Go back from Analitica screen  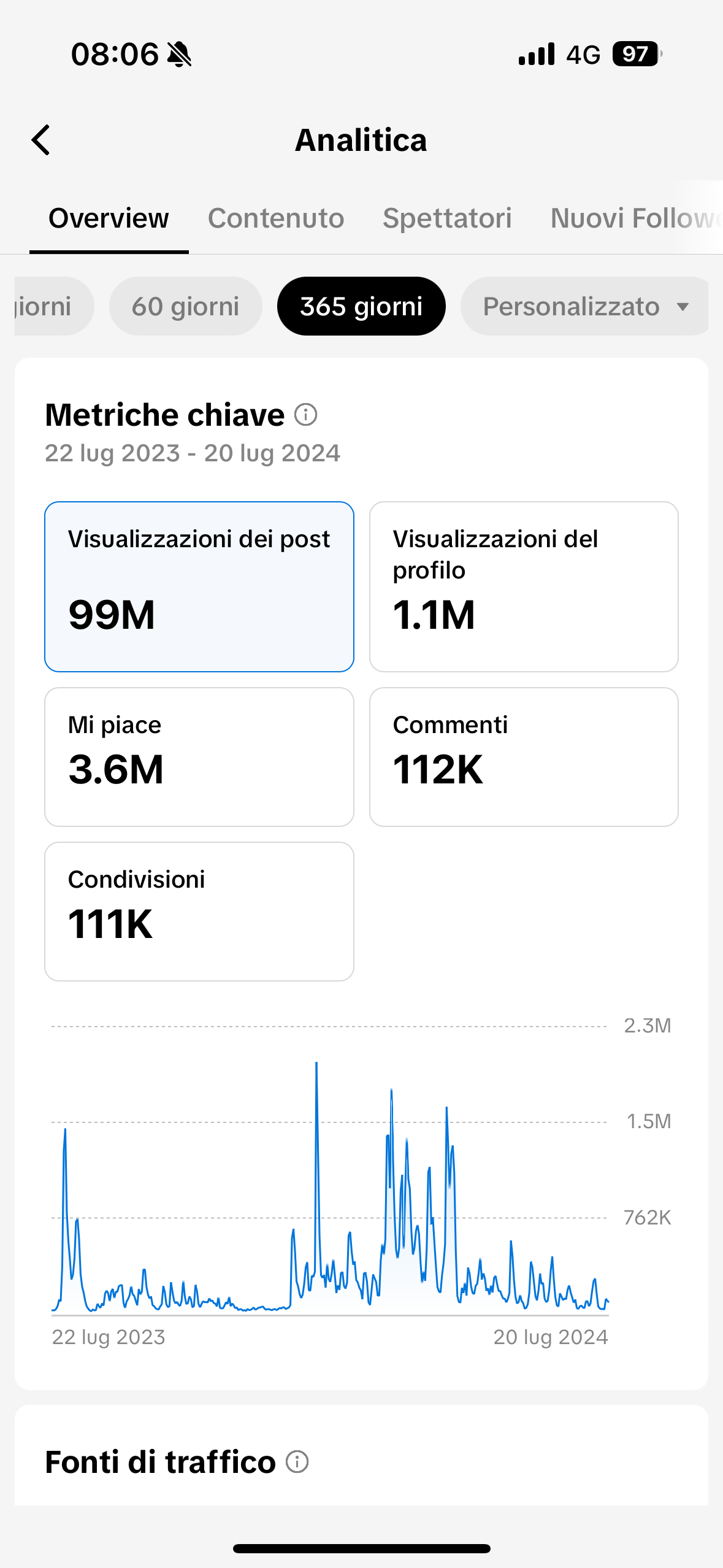41,140
